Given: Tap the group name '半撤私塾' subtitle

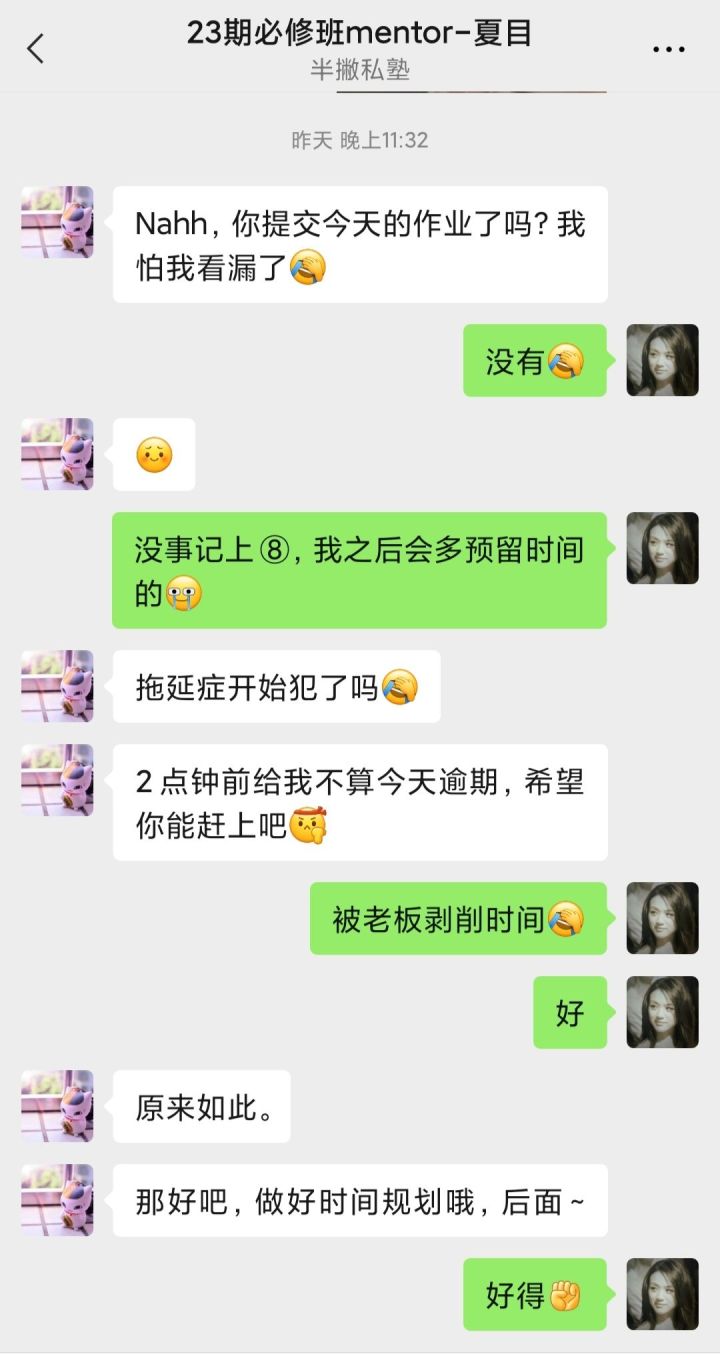Looking at the screenshot, I should (x=360, y=72).
